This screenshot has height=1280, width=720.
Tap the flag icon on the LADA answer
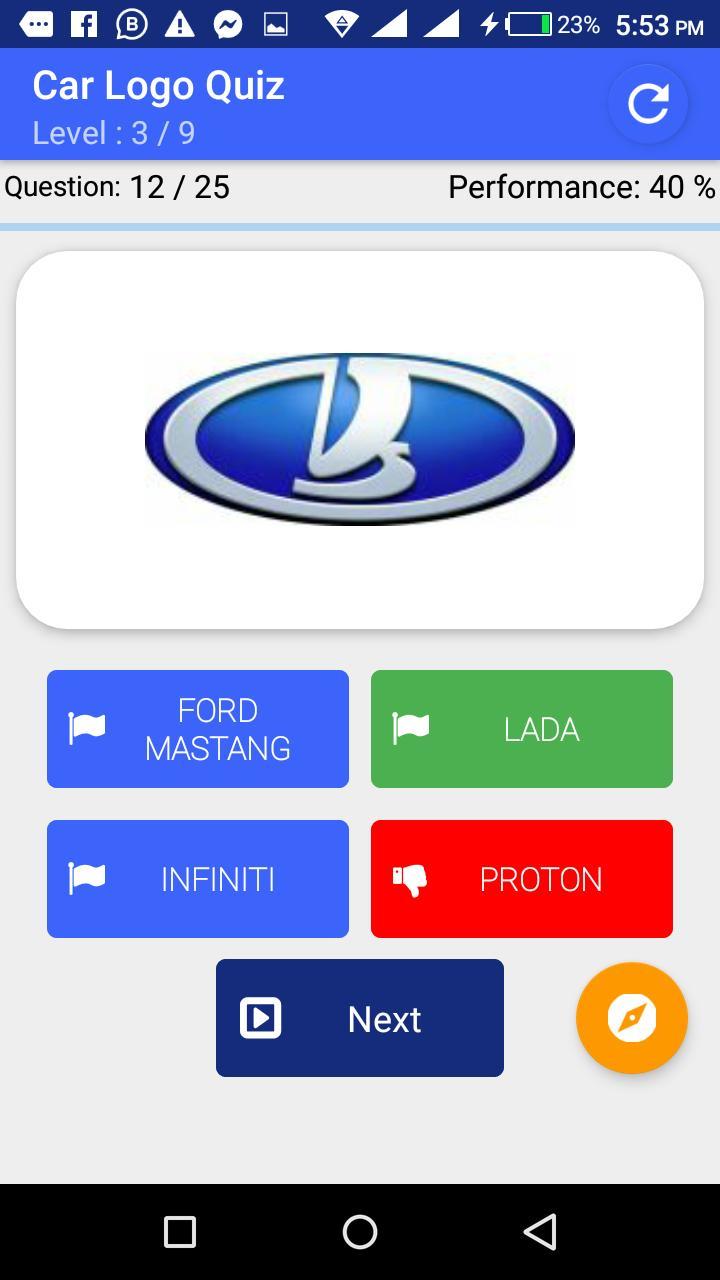pyautogui.click(x=409, y=728)
